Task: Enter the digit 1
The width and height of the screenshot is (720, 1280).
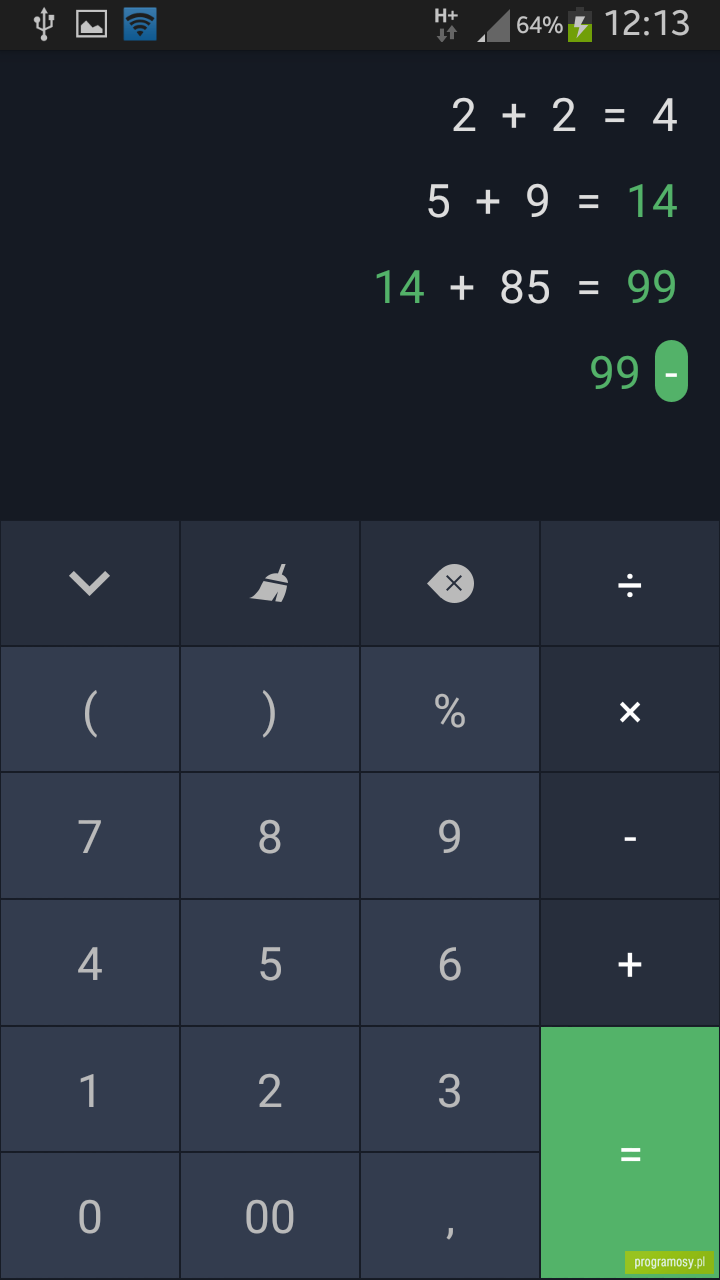Action: point(90,1089)
